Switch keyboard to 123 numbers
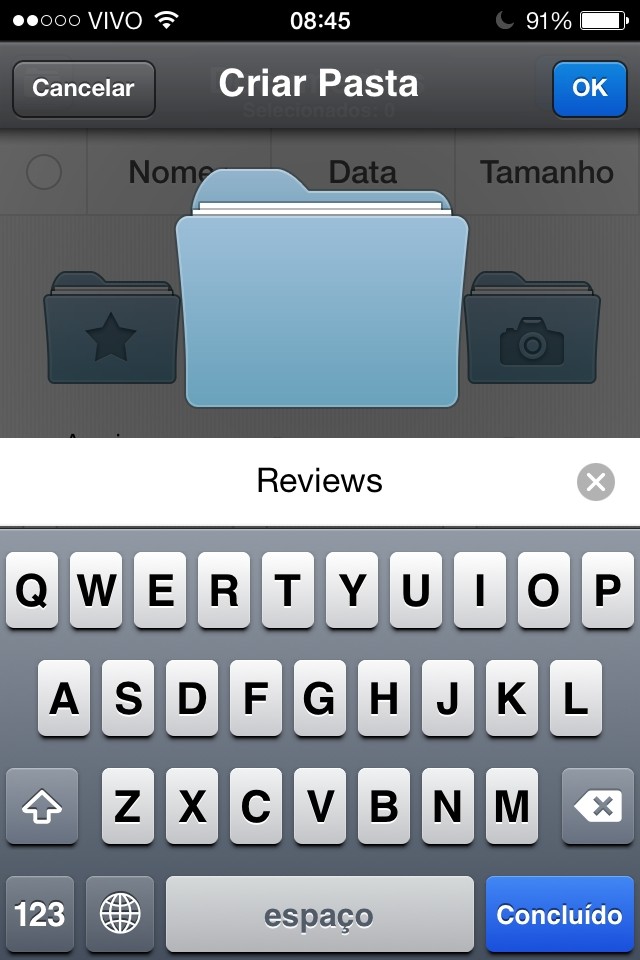Image resolution: width=640 pixels, height=960 pixels. click(x=40, y=914)
